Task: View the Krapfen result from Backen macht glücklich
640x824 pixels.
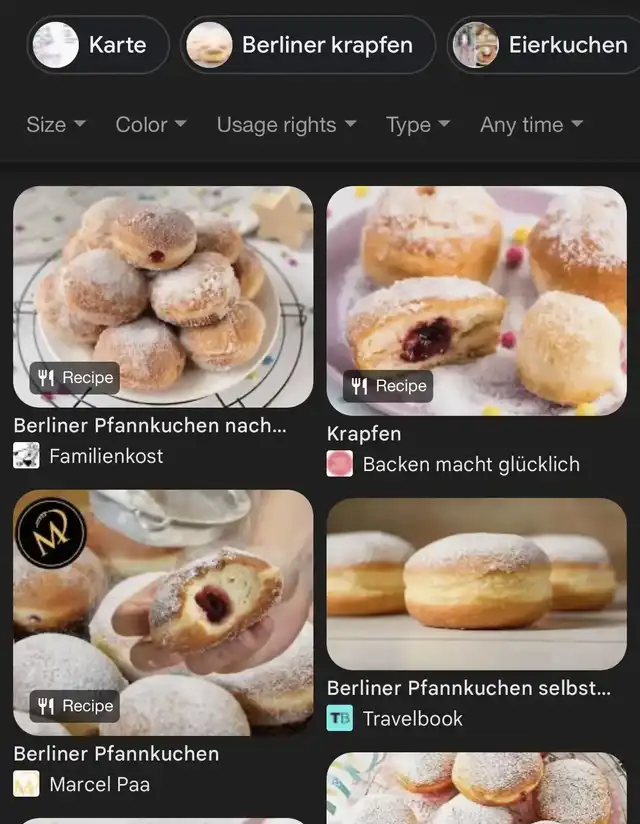Action: click(x=476, y=301)
